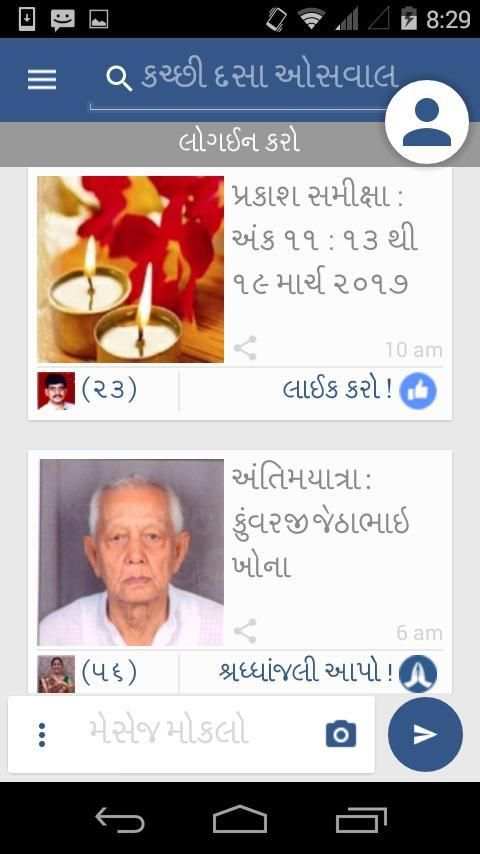Share the અંતિમયાત્રા post

coord(245,631)
